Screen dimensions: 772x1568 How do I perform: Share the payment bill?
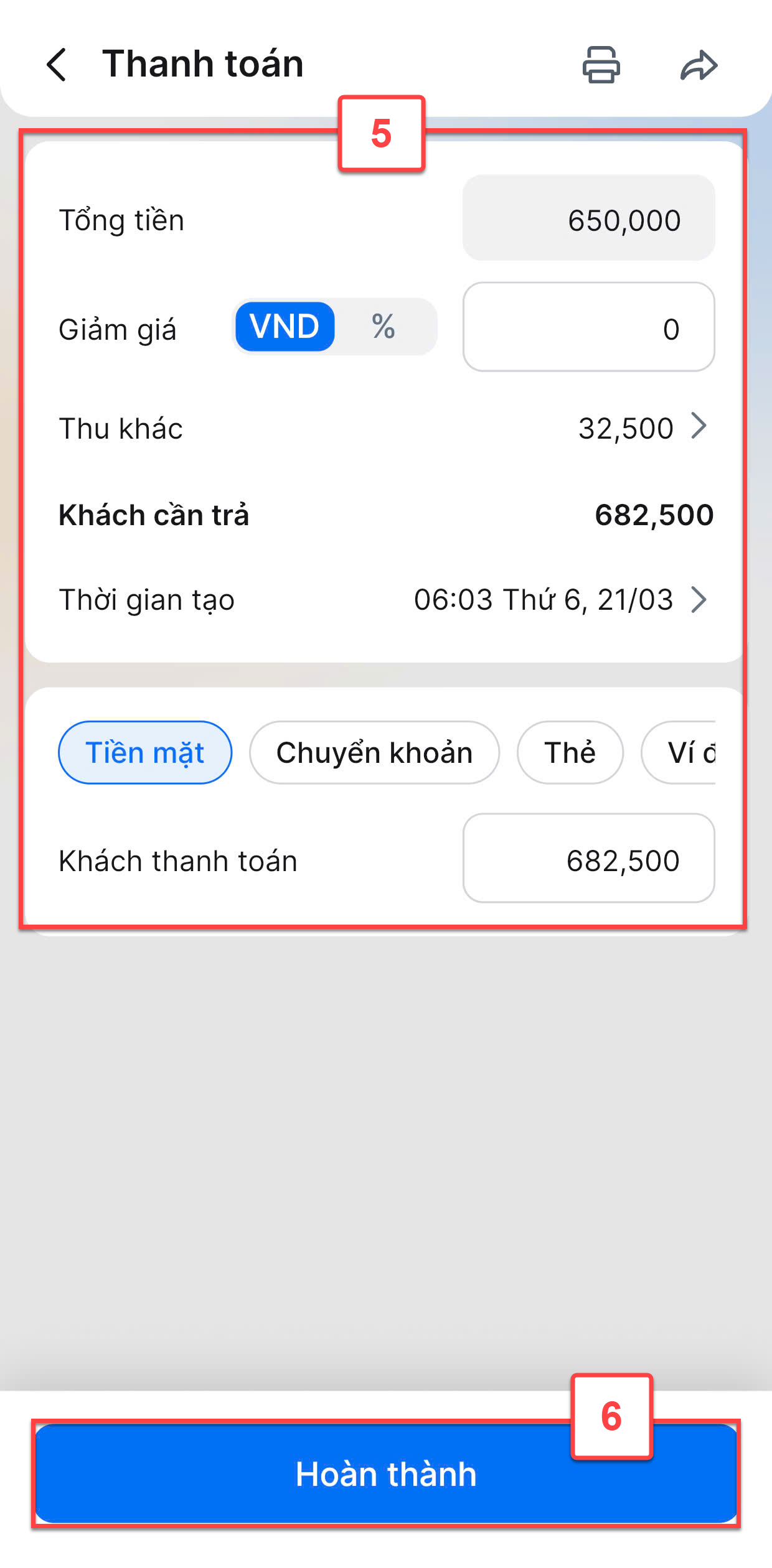(x=699, y=65)
